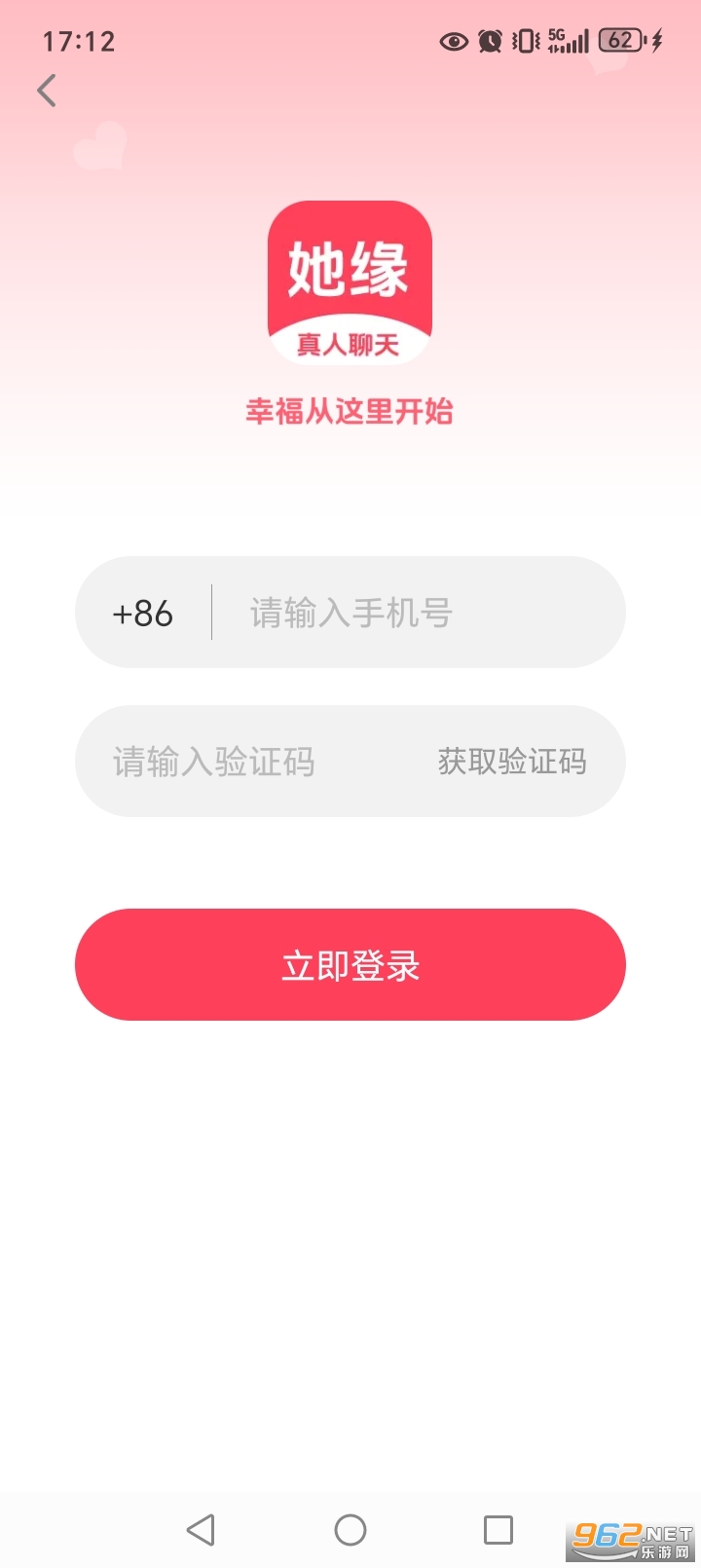
Task: Tap 获取验证码 to request a code
Action: pyautogui.click(x=511, y=763)
